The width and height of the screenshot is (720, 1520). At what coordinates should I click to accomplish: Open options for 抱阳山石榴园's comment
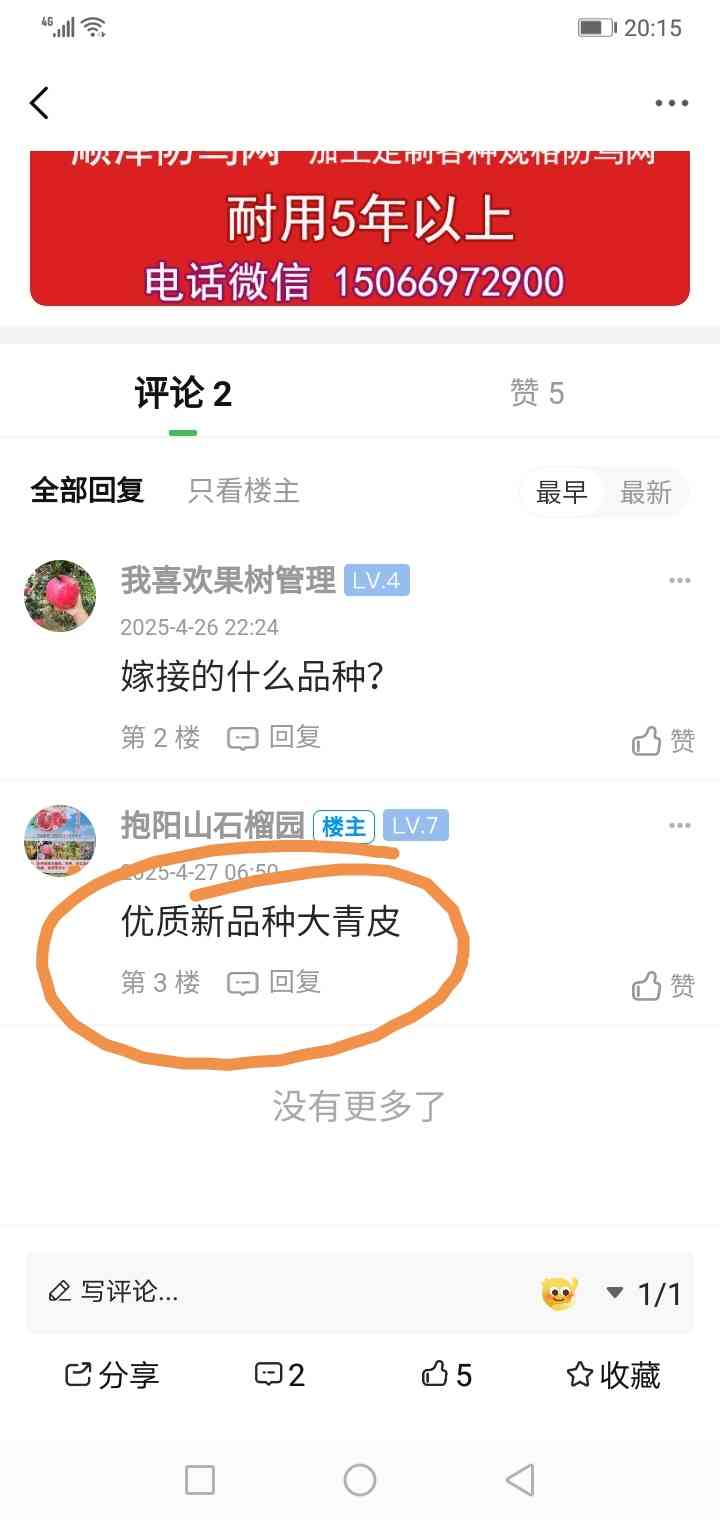pos(680,826)
